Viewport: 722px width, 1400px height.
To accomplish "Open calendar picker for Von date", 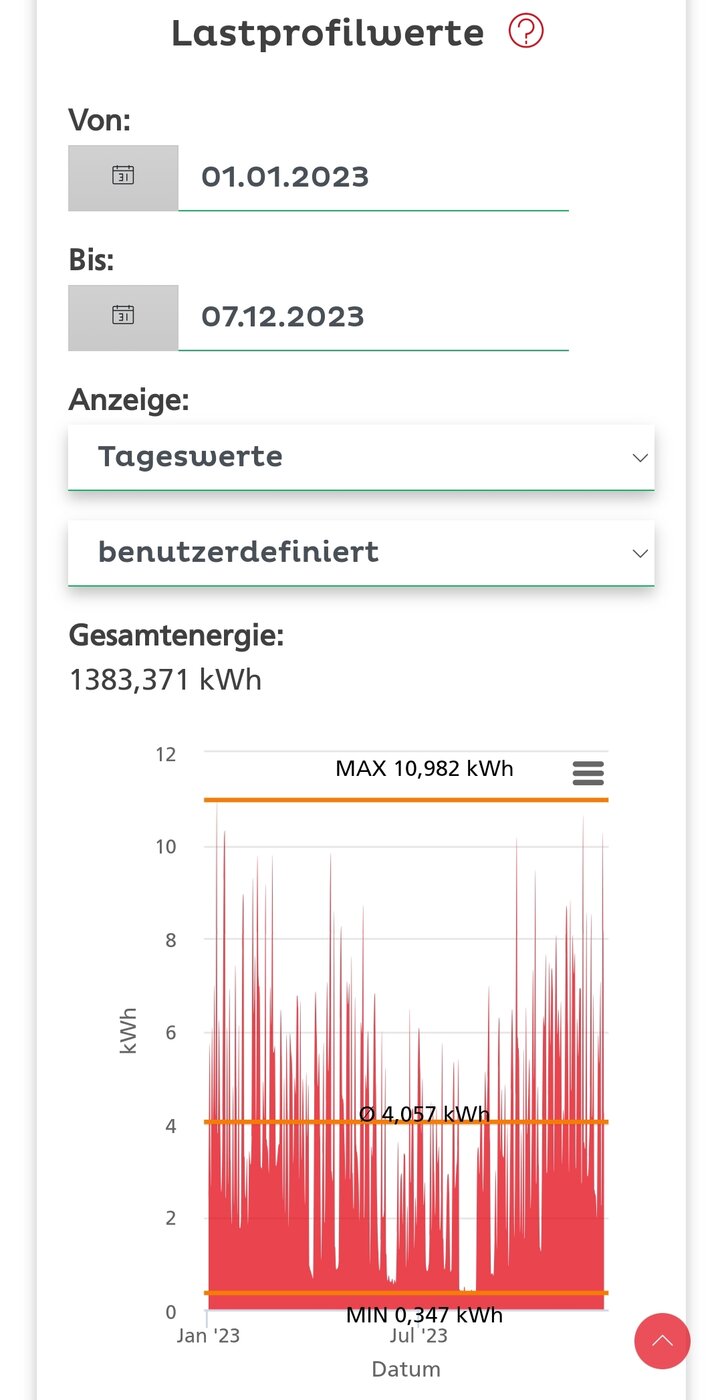I will (x=123, y=177).
